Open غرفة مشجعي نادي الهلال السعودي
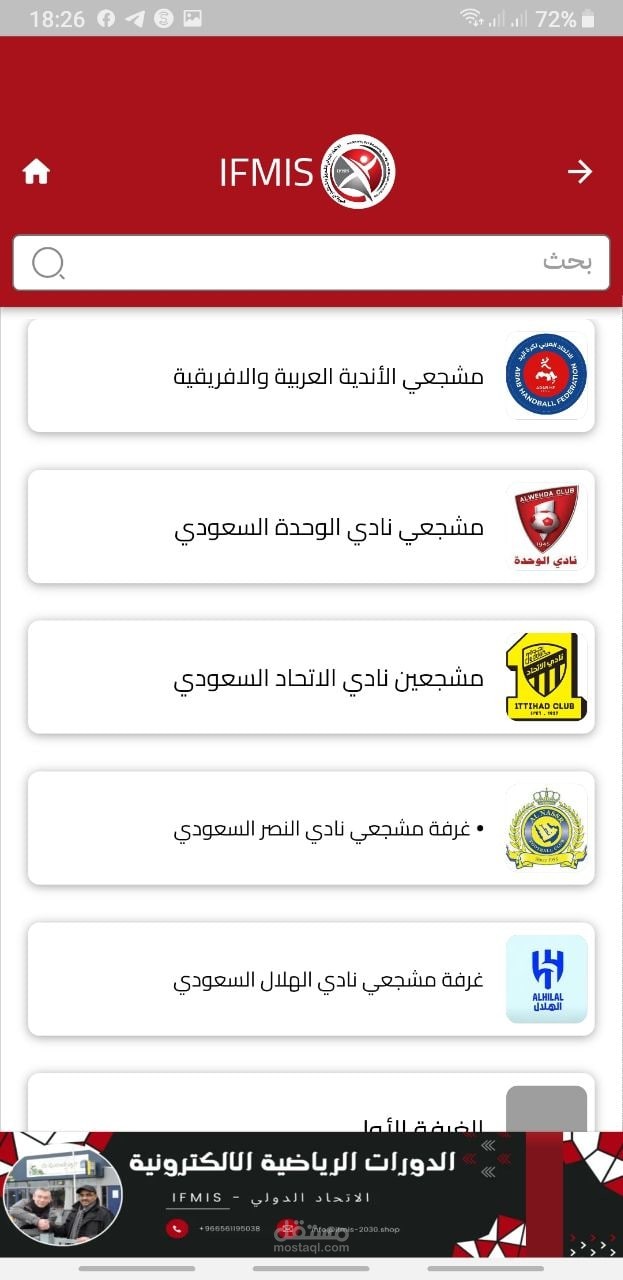623x1280 pixels. tap(311, 979)
